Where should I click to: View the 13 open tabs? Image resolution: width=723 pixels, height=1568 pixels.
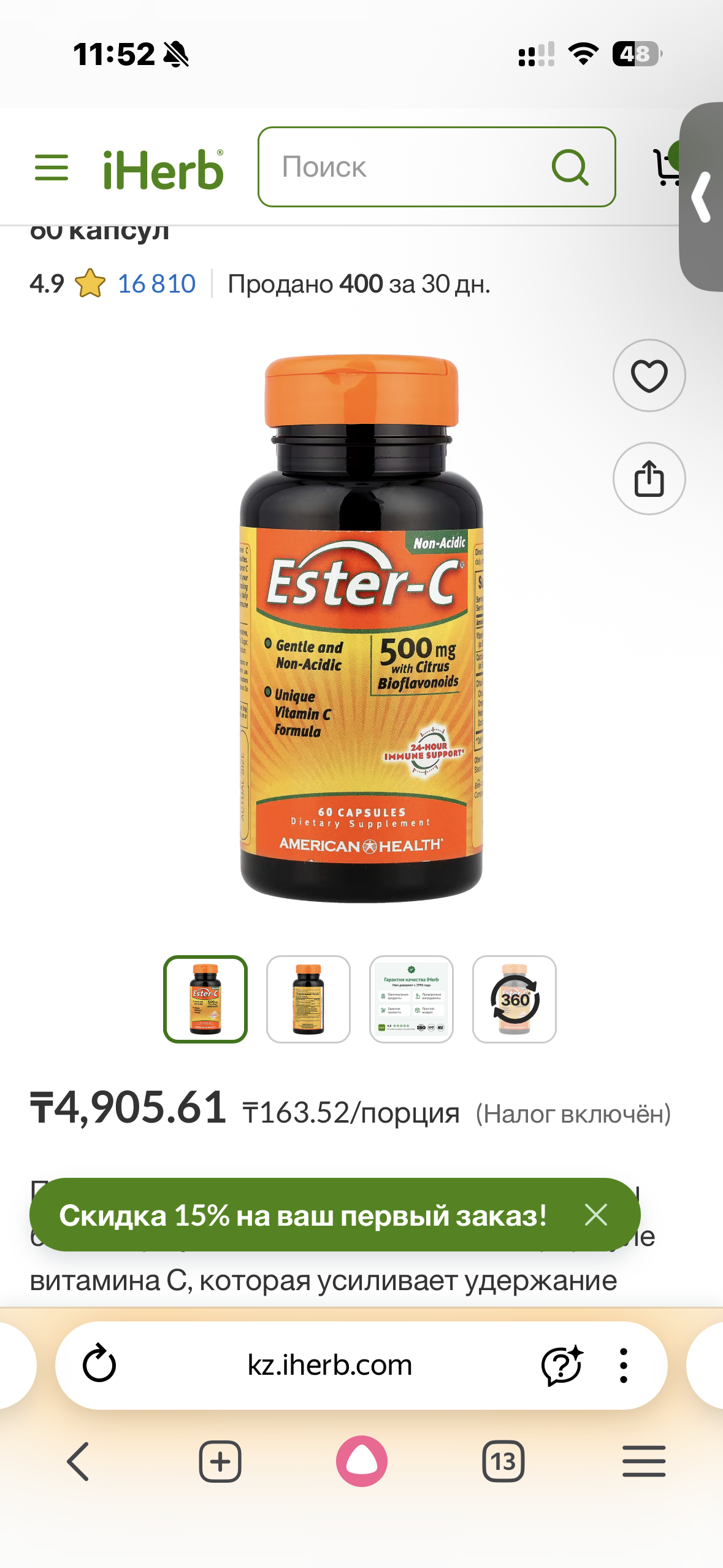503,1461
